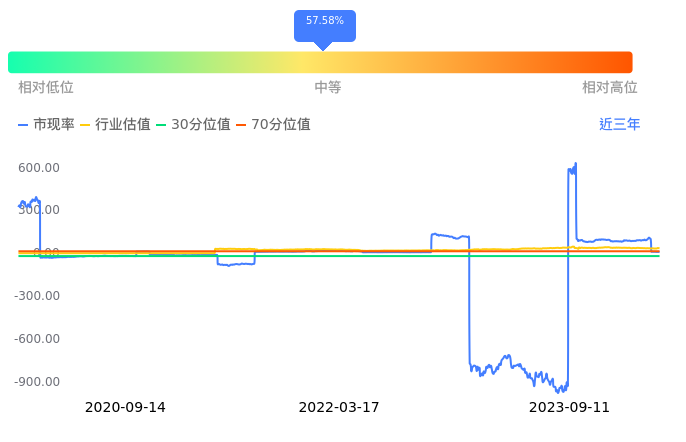Open the 近三年 time range selector
The height and width of the screenshot is (442, 686).
(x=619, y=125)
